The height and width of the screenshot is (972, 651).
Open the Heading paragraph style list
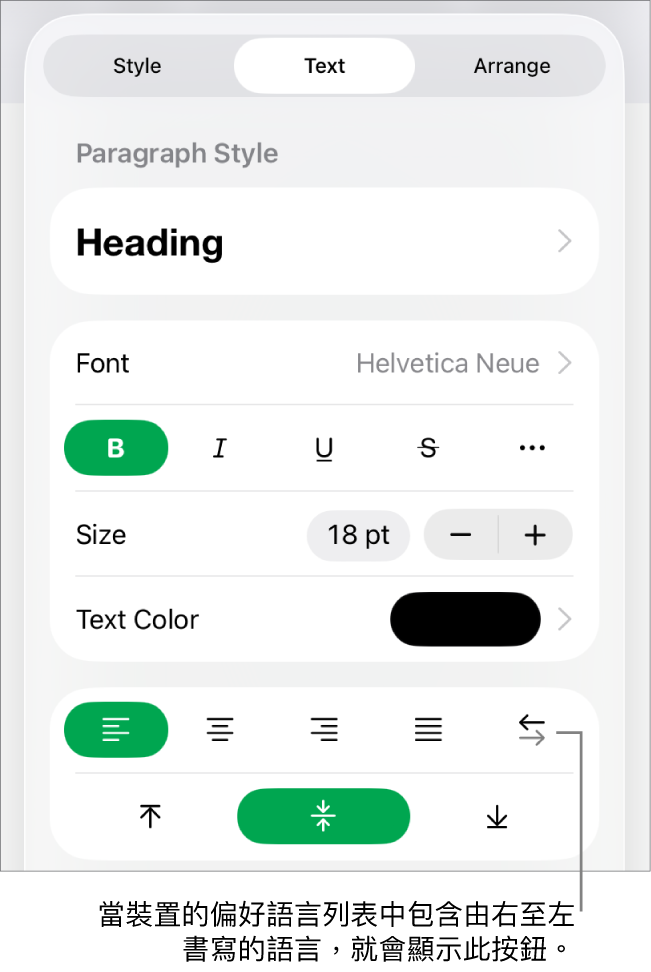click(324, 242)
